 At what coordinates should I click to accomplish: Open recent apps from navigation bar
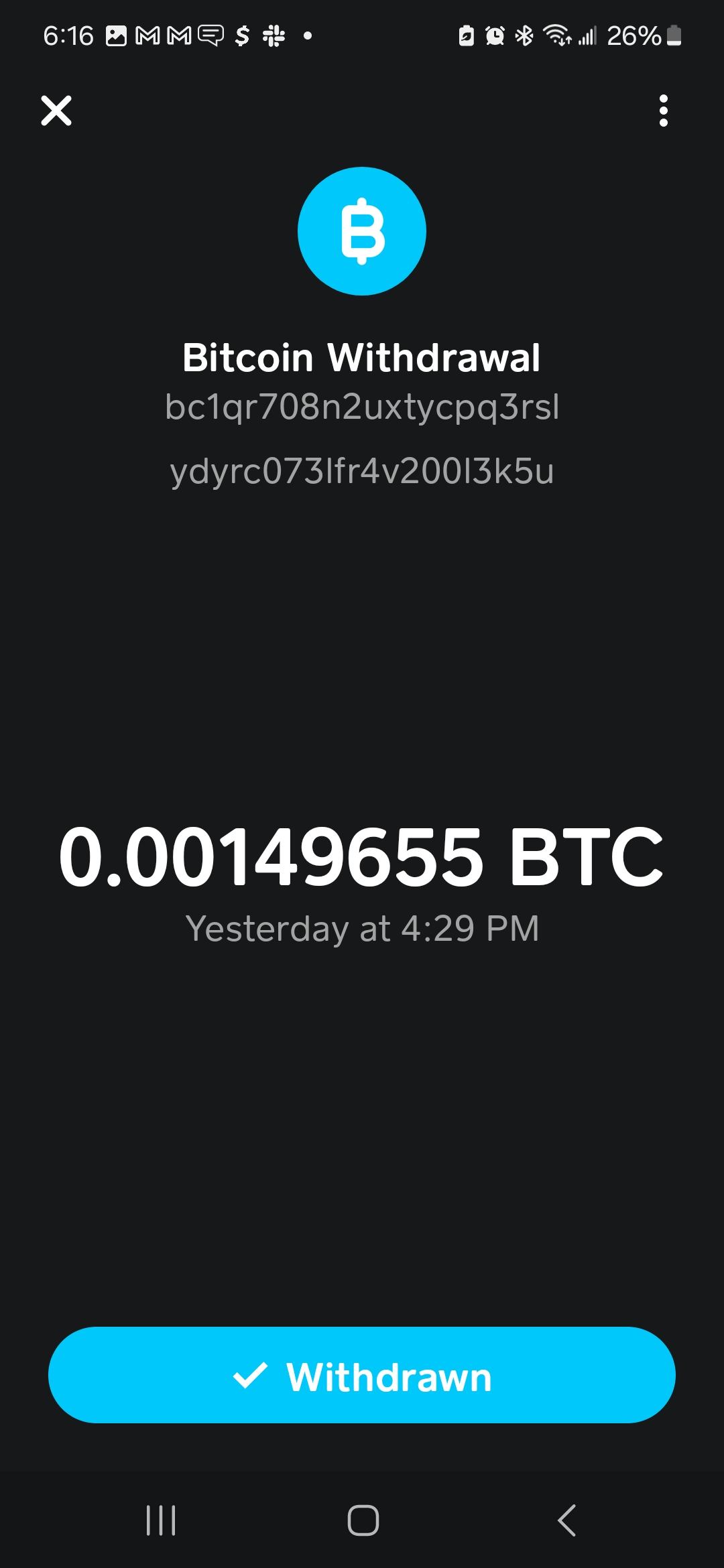tap(161, 1520)
